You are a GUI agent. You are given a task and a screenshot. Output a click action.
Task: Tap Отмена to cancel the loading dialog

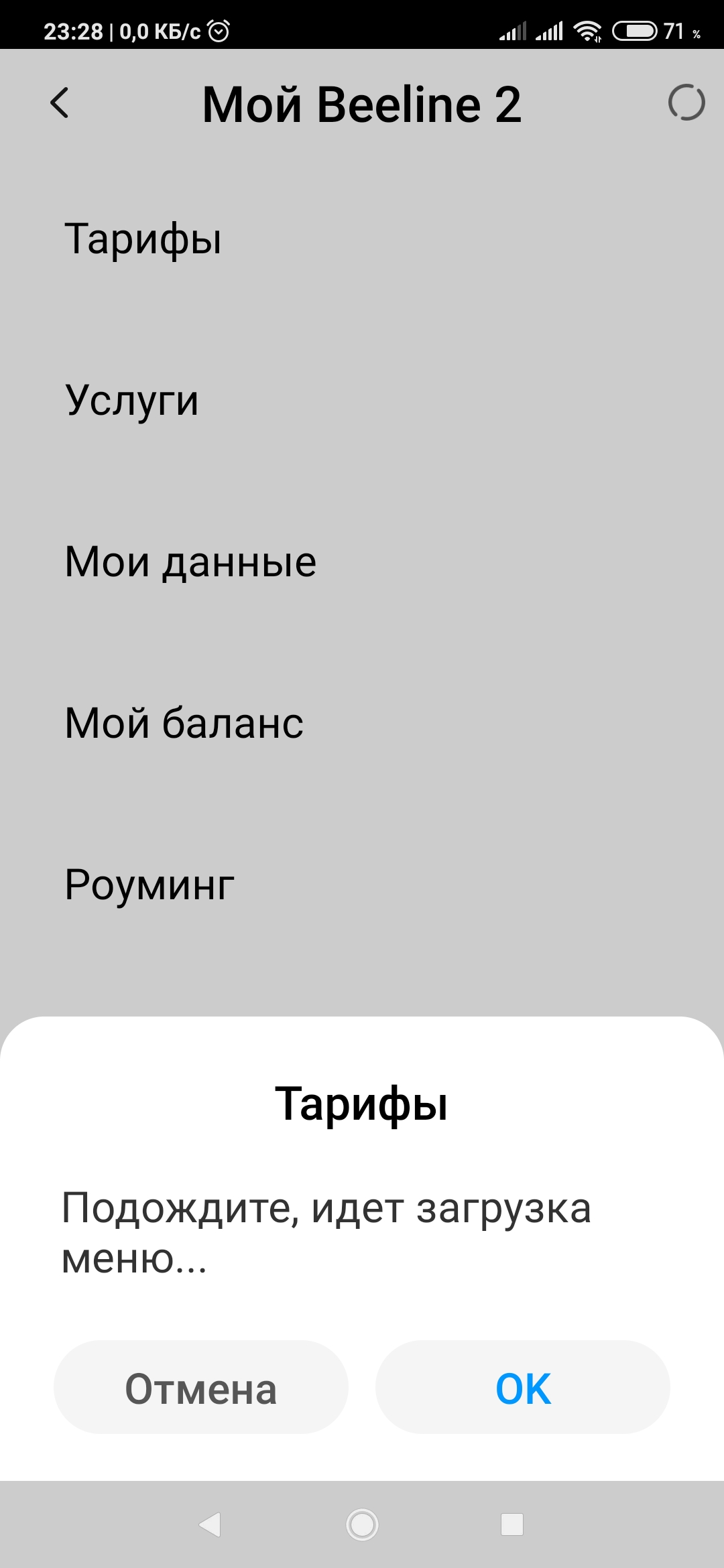point(200,1387)
